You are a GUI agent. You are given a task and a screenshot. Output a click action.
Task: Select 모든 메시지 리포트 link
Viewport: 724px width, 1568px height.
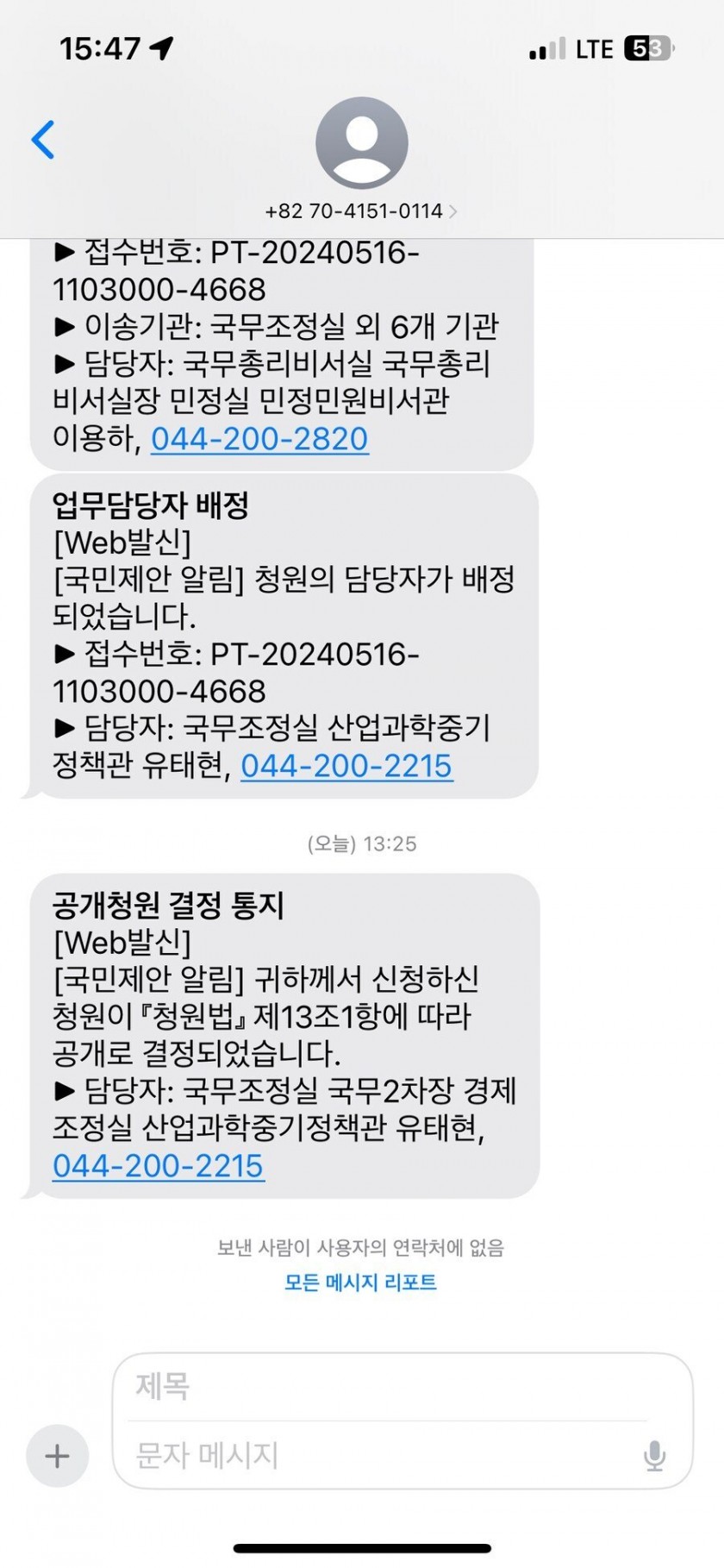click(x=360, y=1283)
